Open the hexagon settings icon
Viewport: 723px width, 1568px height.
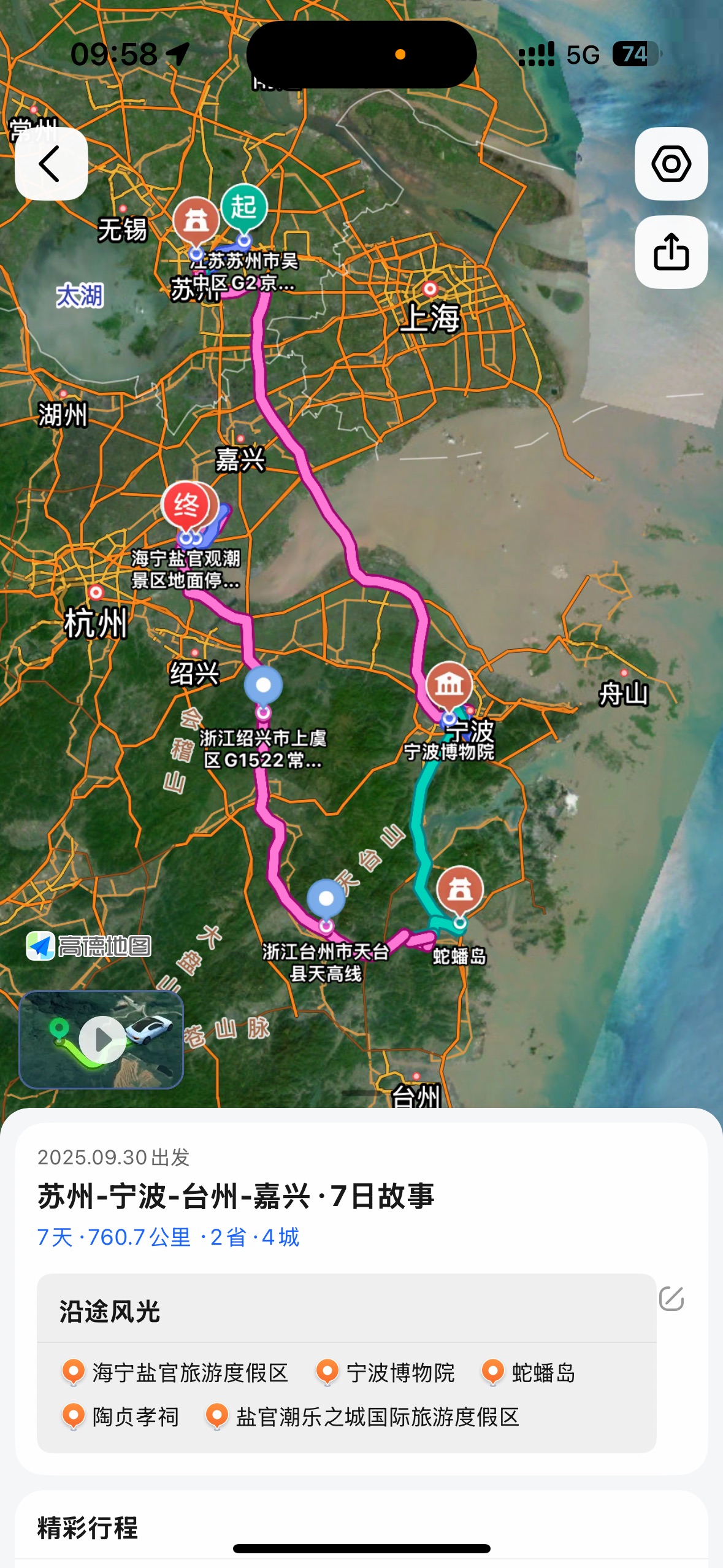[671, 164]
